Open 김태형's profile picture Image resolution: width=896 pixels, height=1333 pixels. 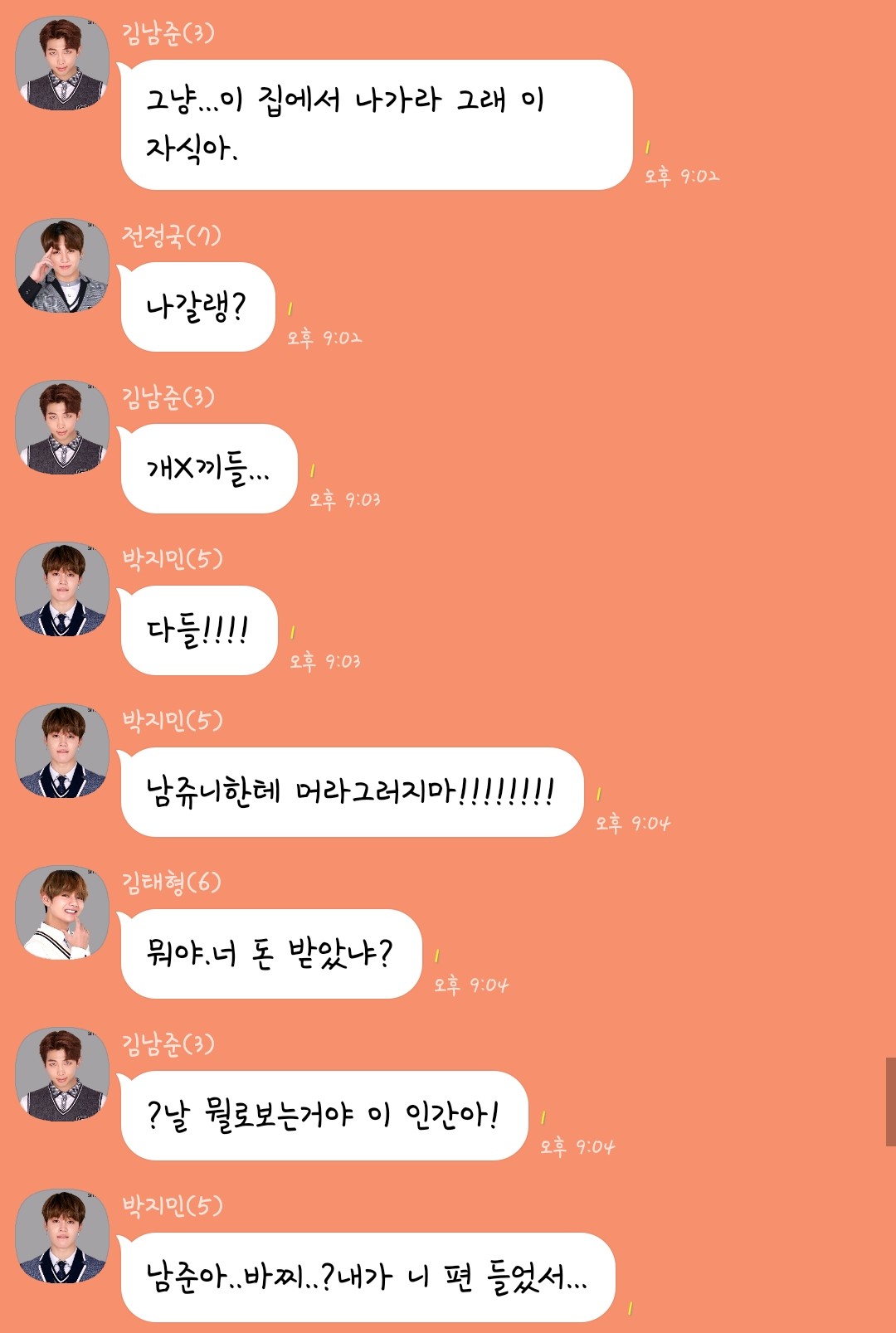click(x=63, y=912)
